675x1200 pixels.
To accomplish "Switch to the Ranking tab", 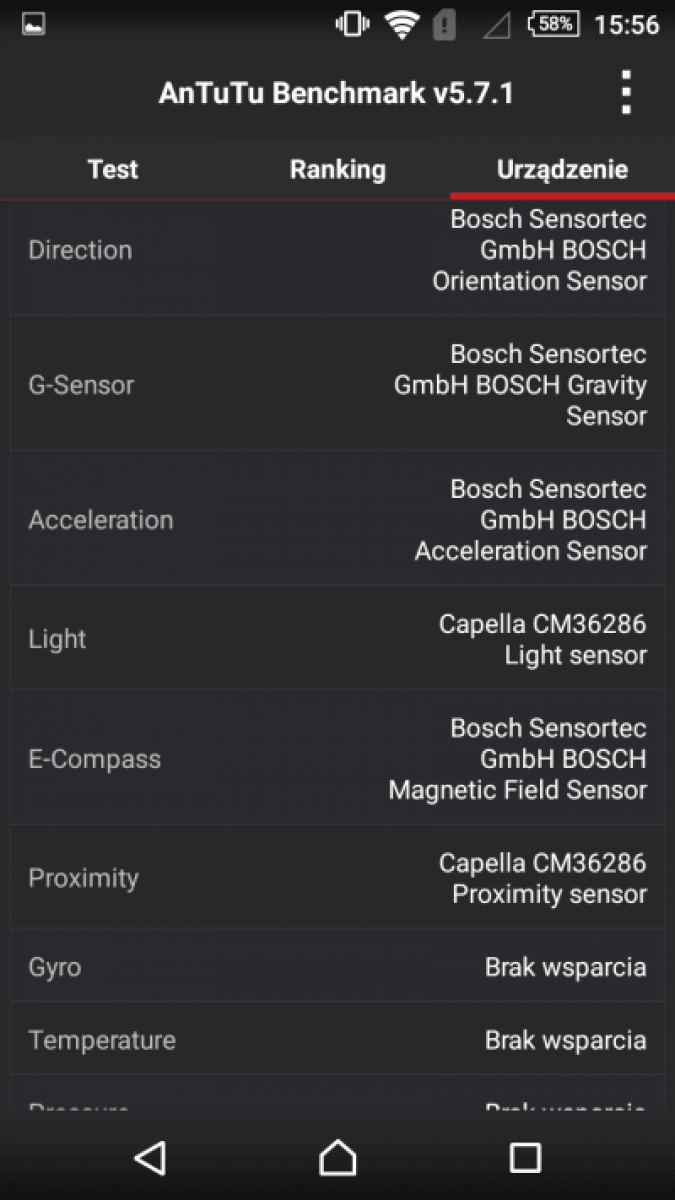I will tap(337, 169).
